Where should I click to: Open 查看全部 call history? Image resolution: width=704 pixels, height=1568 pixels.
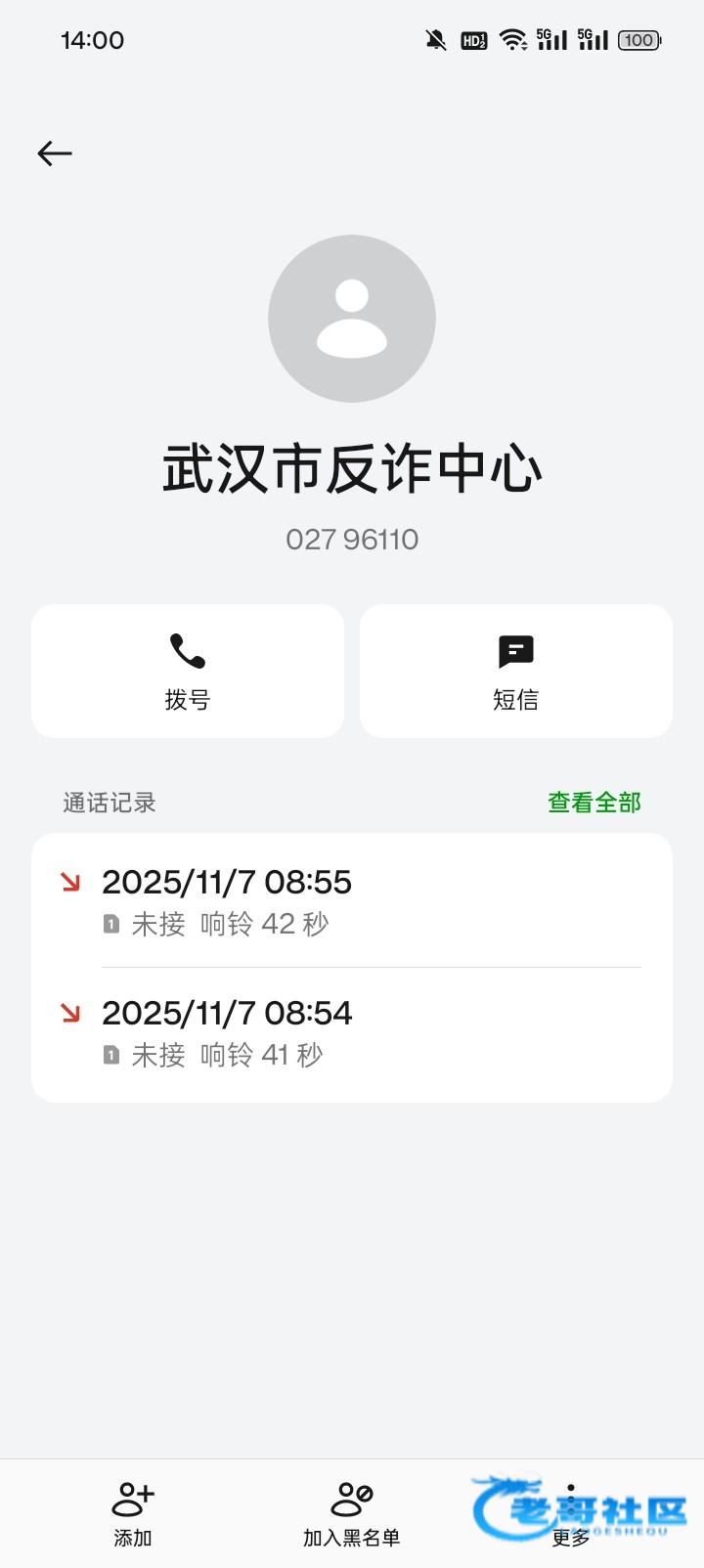pyautogui.click(x=594, y=803)
